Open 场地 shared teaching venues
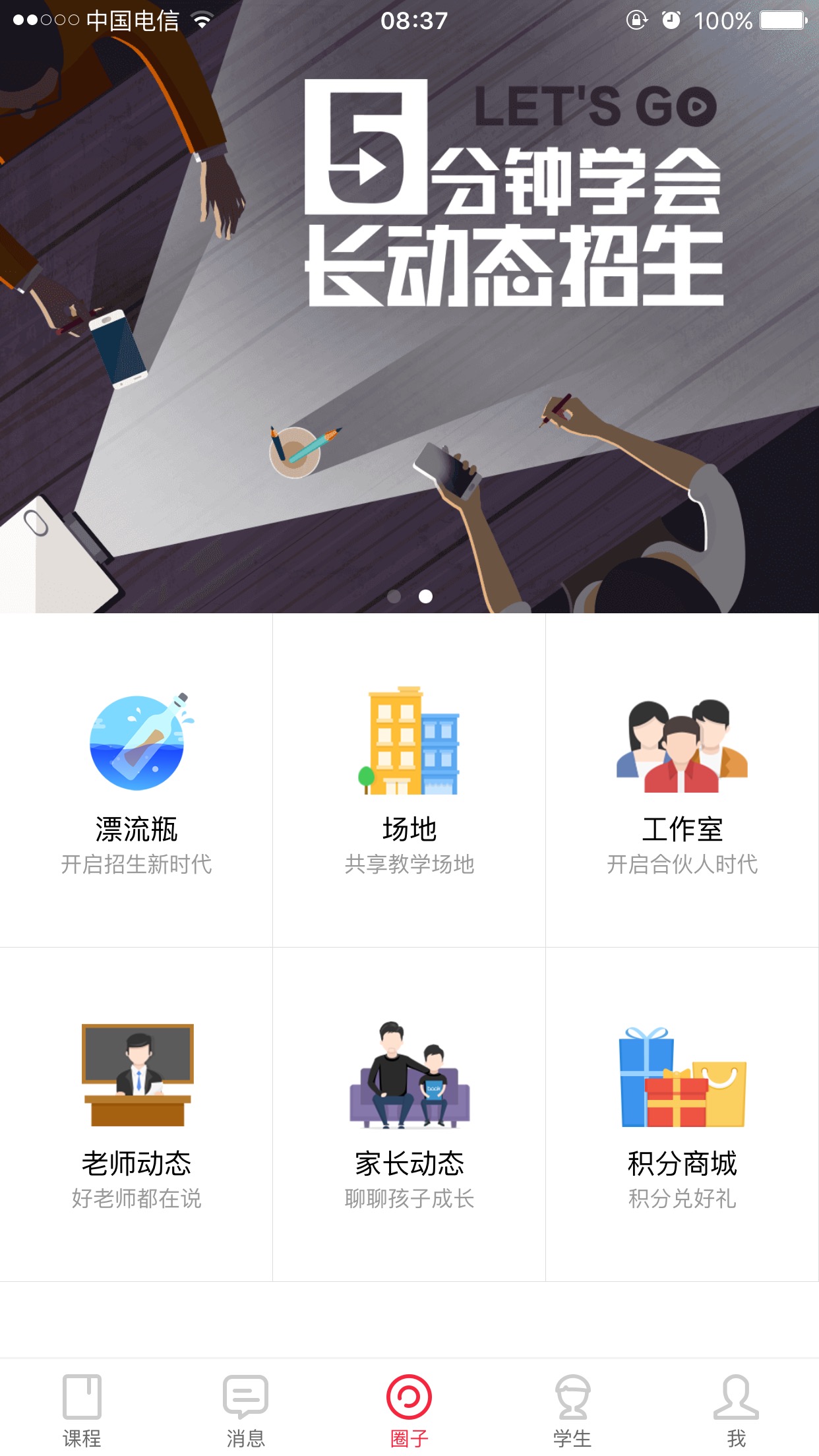The image size is (819, 1456). coord(409,781)
